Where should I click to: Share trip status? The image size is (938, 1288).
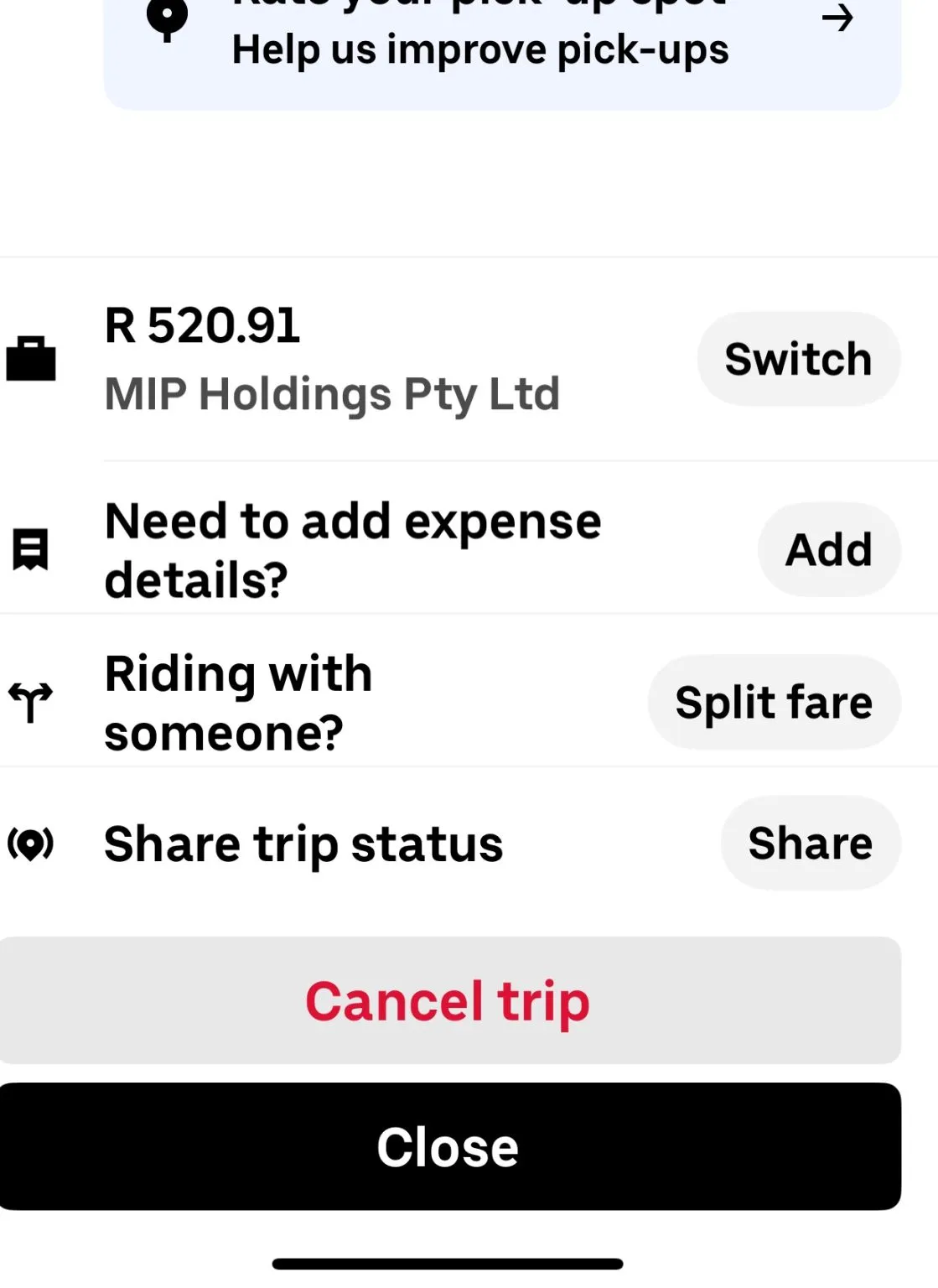pos(810,843)
